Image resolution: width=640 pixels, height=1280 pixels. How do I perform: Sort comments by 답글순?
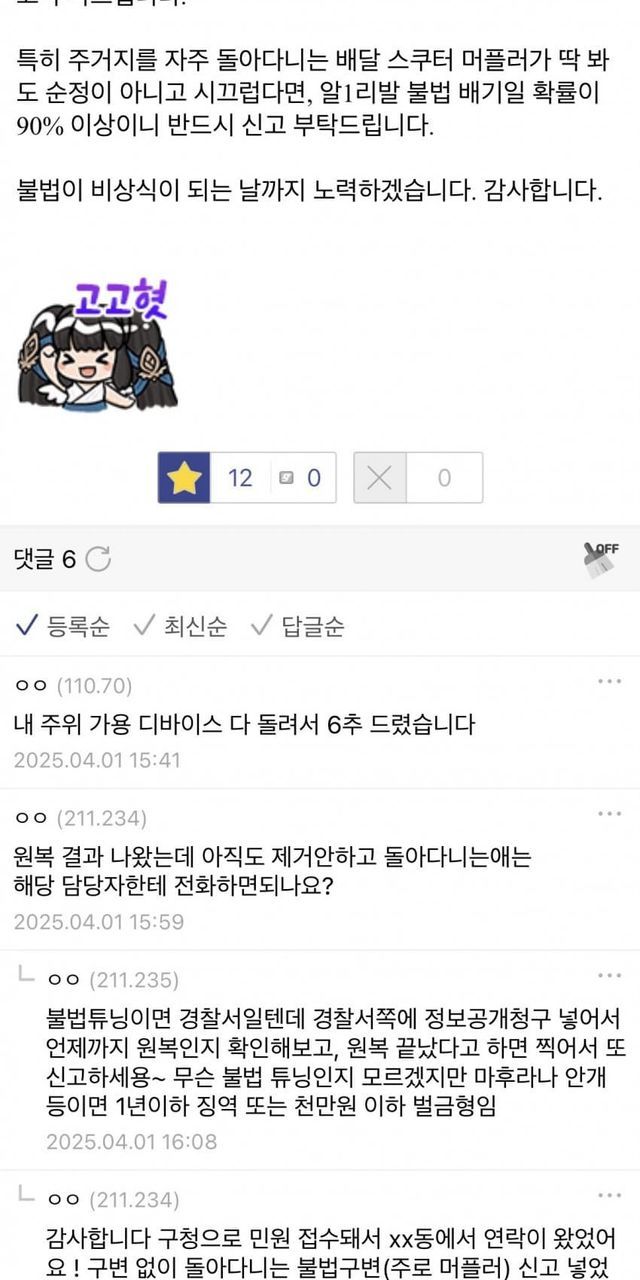click(x=298, y=626)
